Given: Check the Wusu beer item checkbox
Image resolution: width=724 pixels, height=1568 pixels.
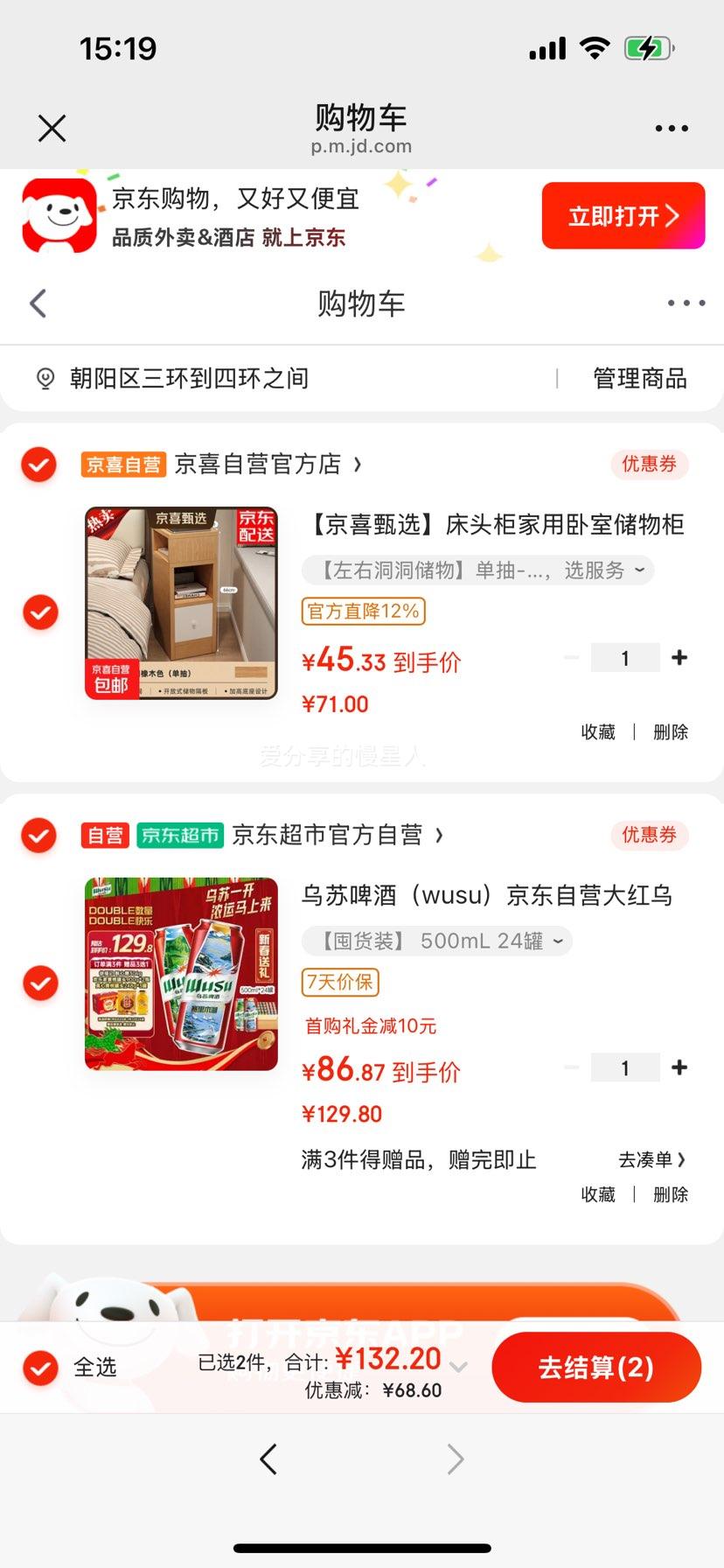Looking at the screenshot, I should click(x=39, y=983).
